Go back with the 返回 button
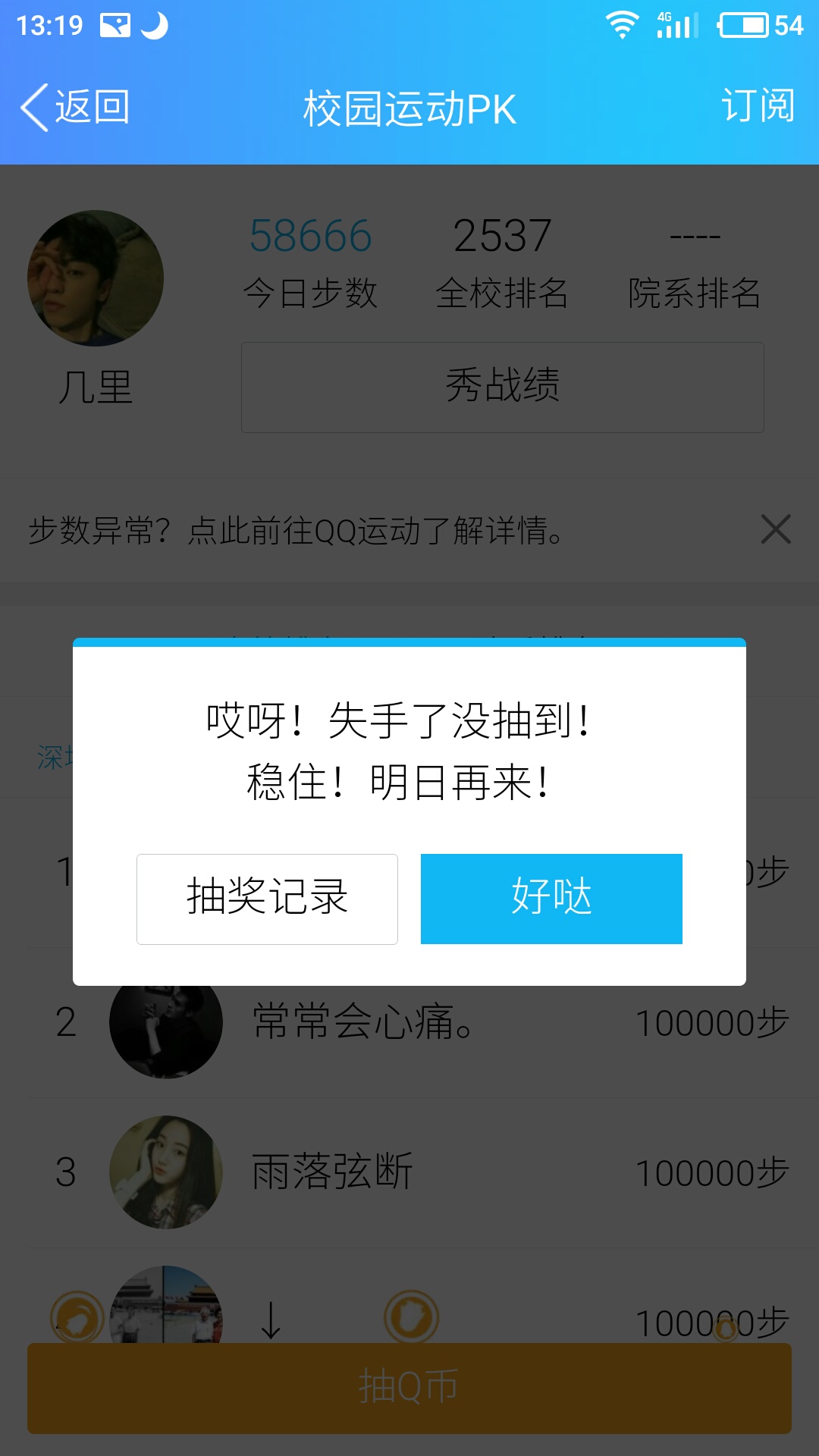Viewport: 819px width, 1456px height. 76,107
